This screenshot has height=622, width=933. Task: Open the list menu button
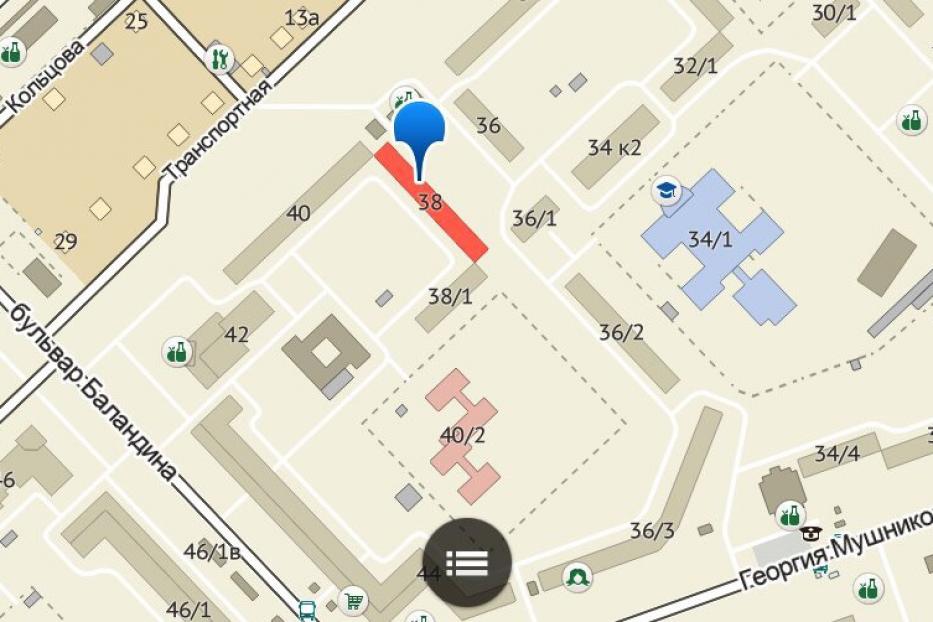[x=467, y=562]
